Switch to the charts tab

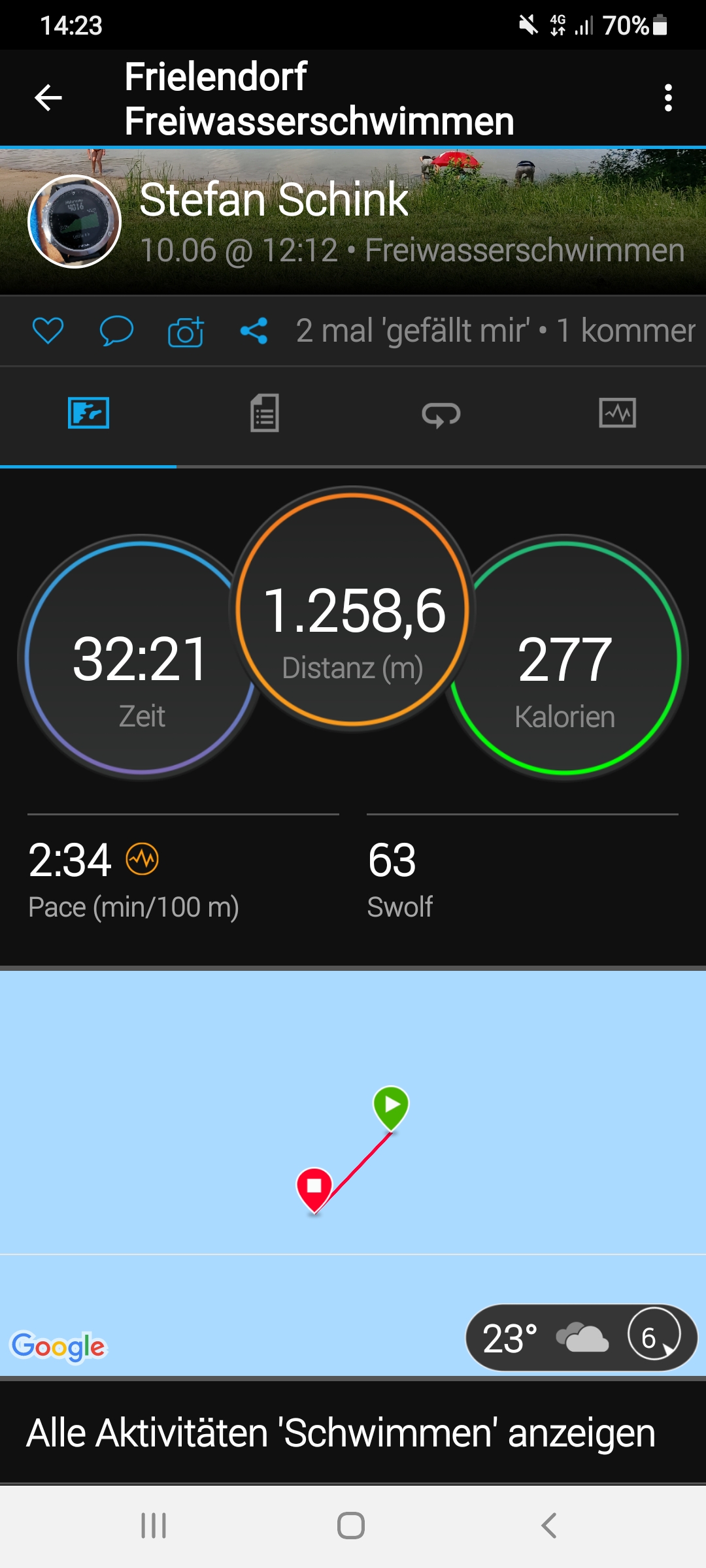[x=617, y=413]
